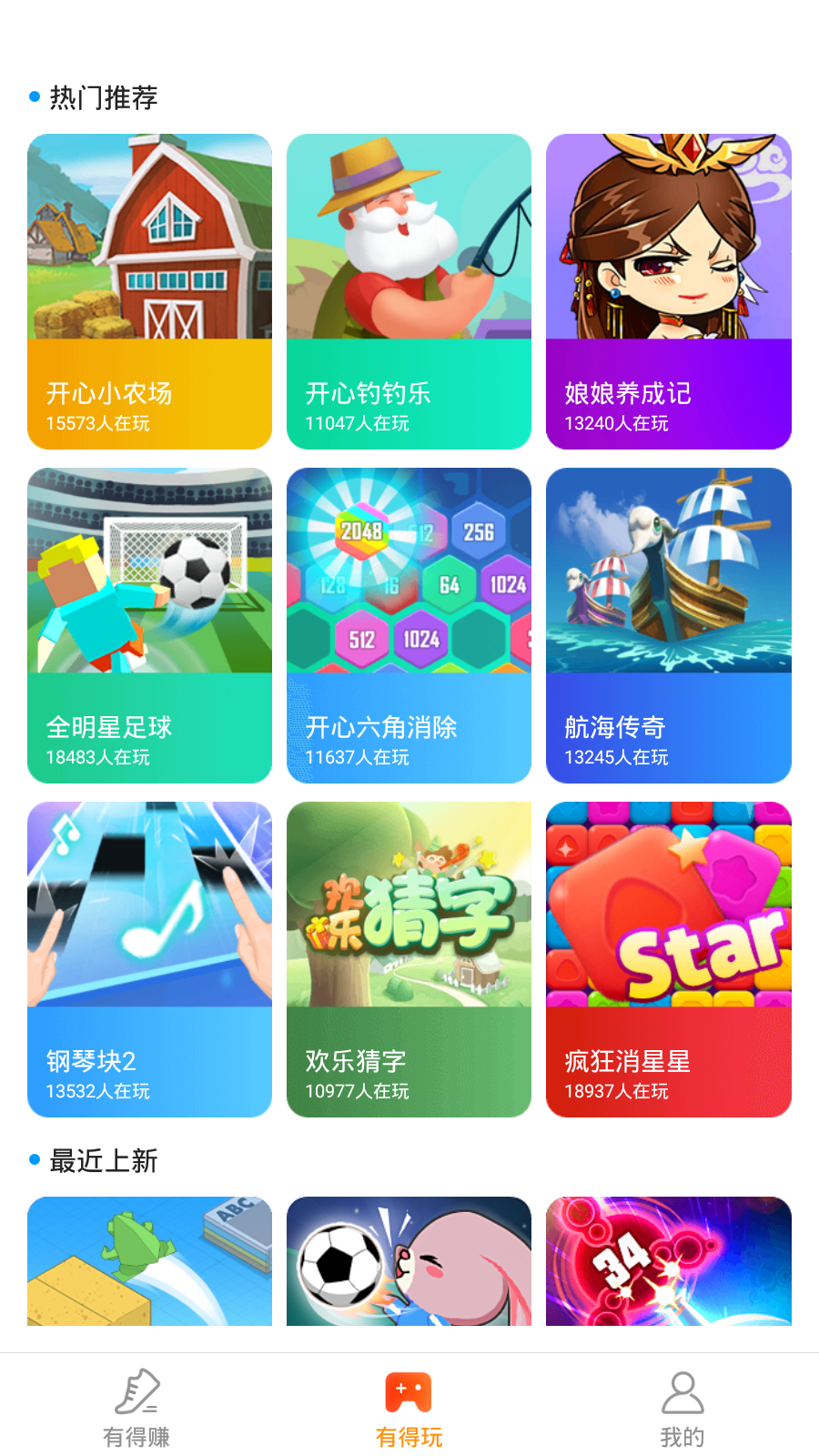Open the 钢琴块2 music game

tap(149, 959)
